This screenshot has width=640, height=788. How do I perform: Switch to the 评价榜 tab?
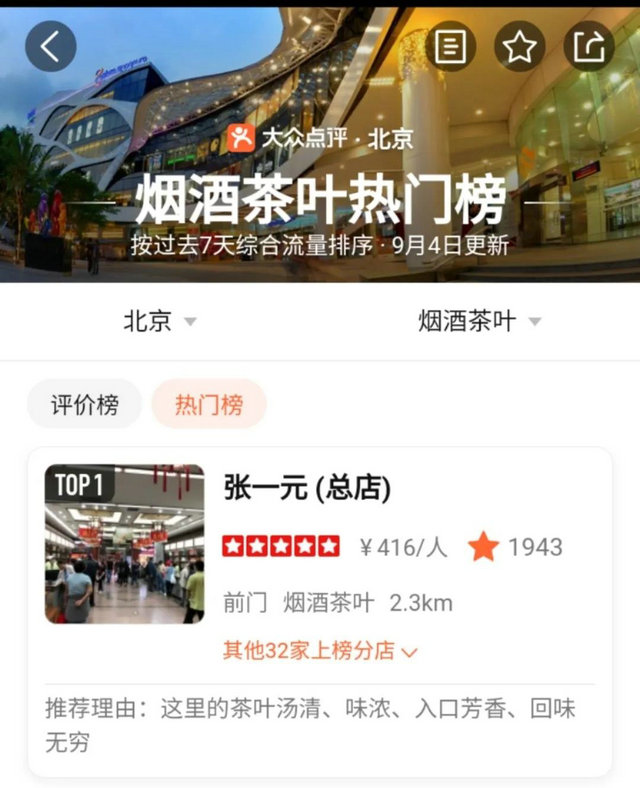point(85,404)
